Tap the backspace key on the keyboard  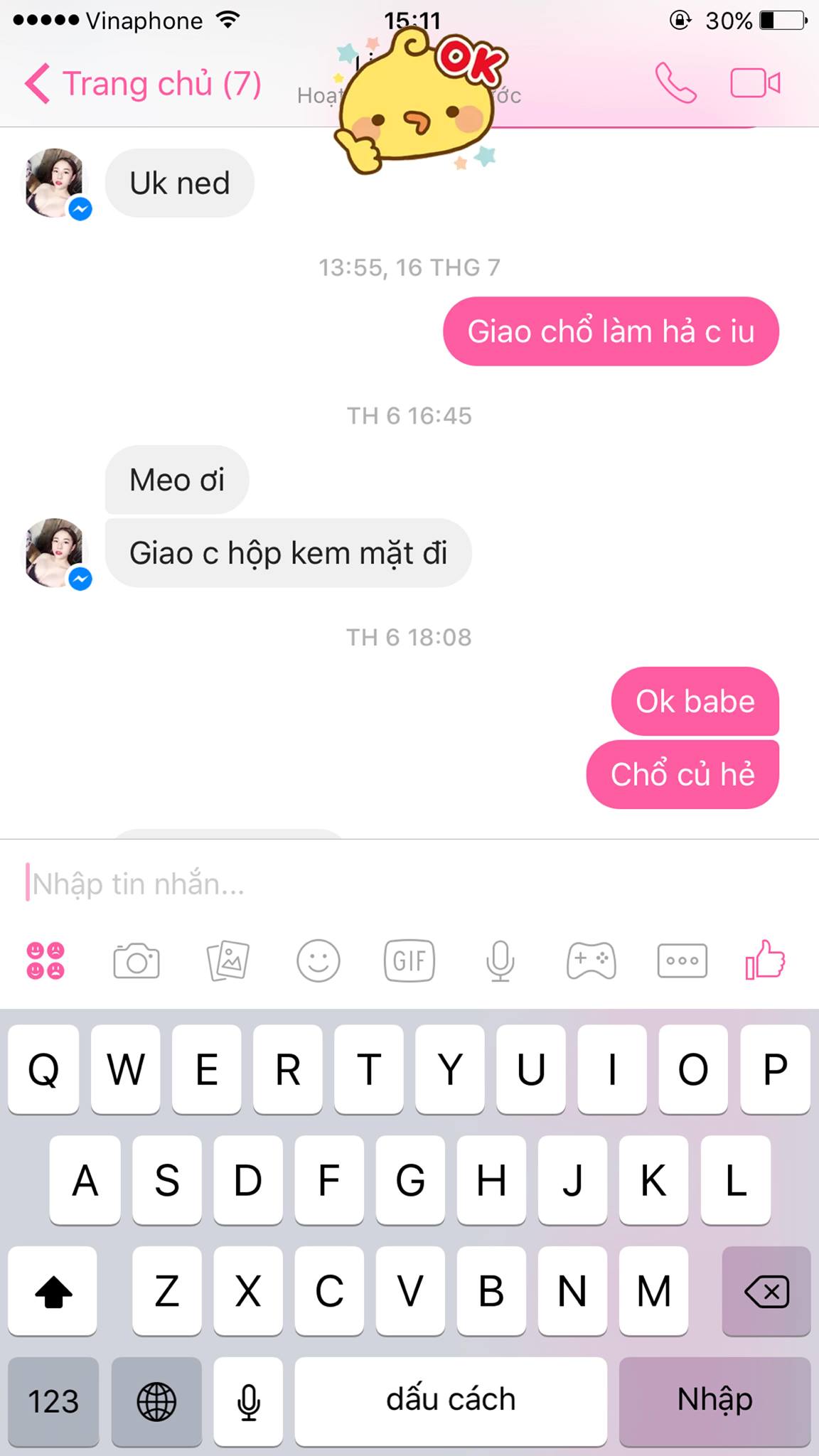pyautogui.click(x=766, y=1291)
